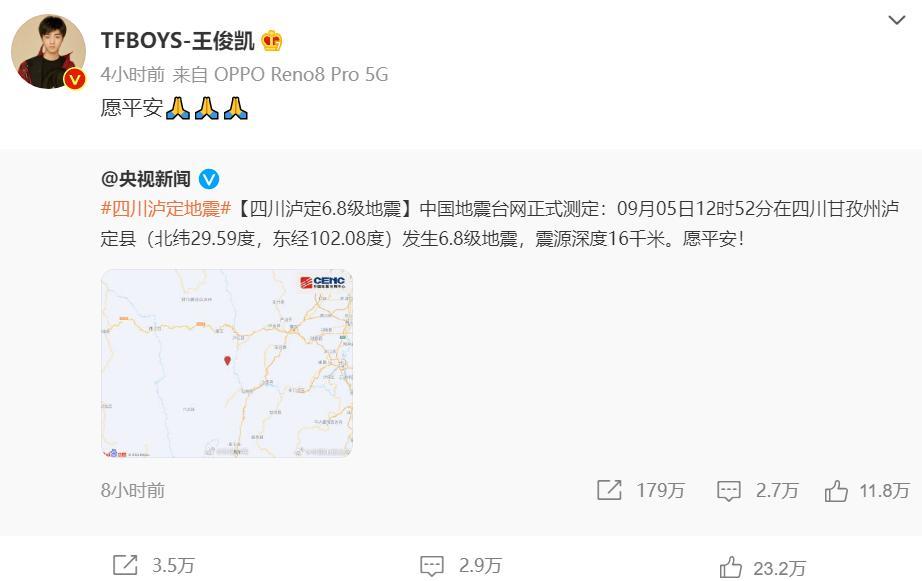Open the #四川泸定地震# hashtag topic

(166, 209)
